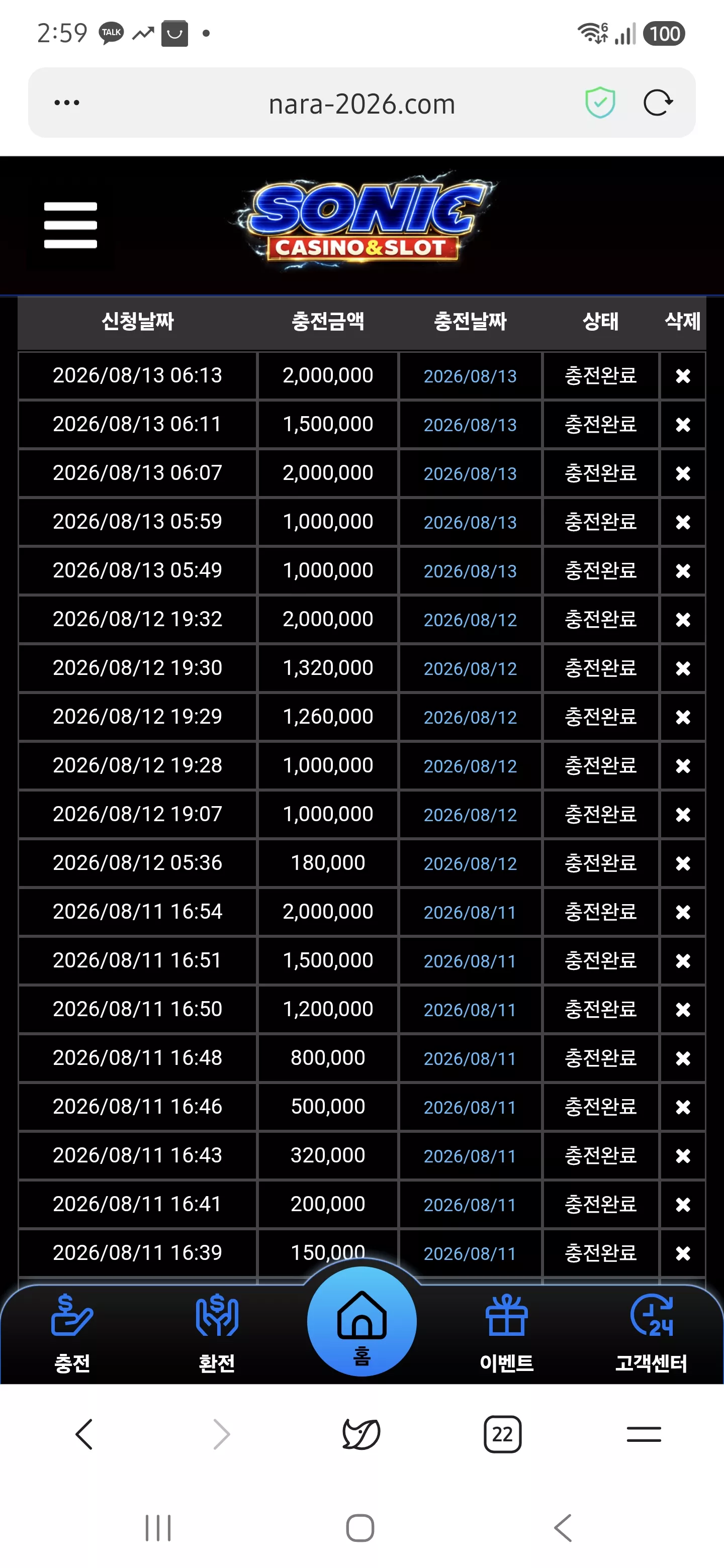
Task: Delete the 2026/08/11 16:48 charge entry
Action: pos(683,1058)
